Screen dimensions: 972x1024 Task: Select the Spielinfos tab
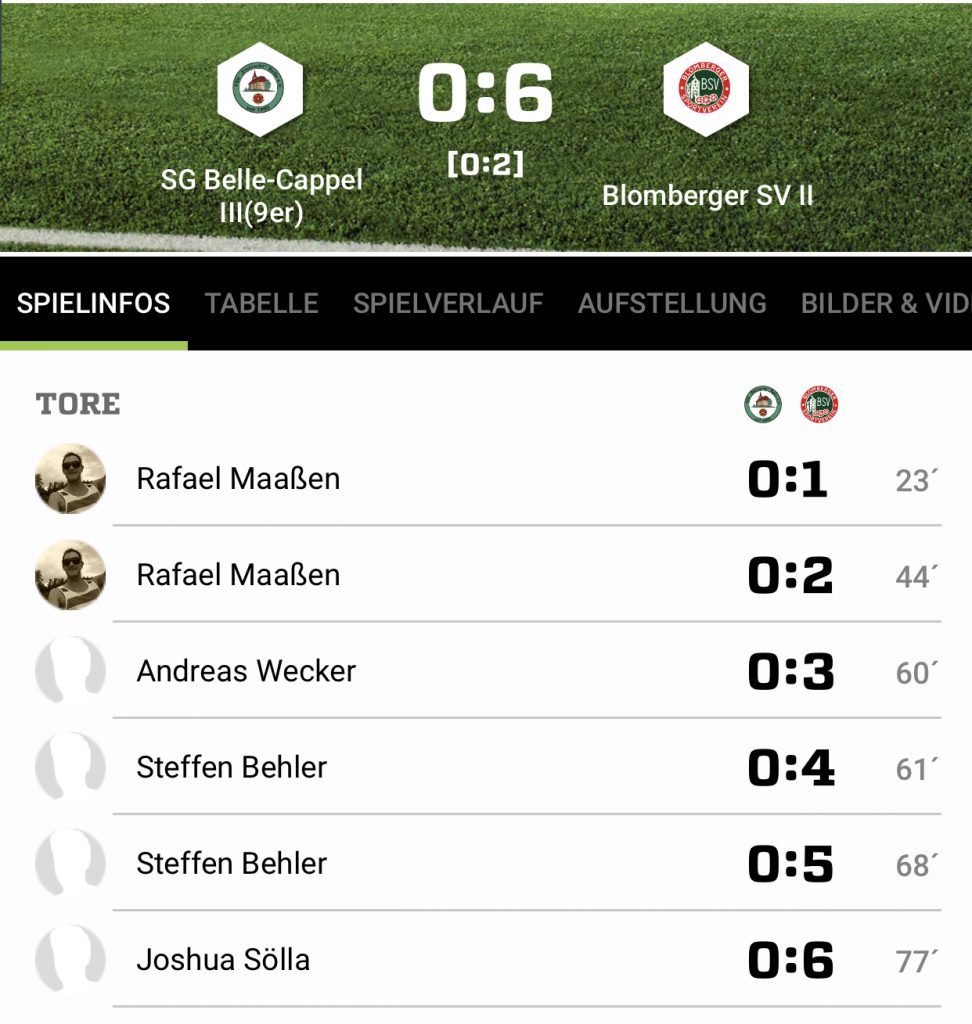tap(93, 303)
